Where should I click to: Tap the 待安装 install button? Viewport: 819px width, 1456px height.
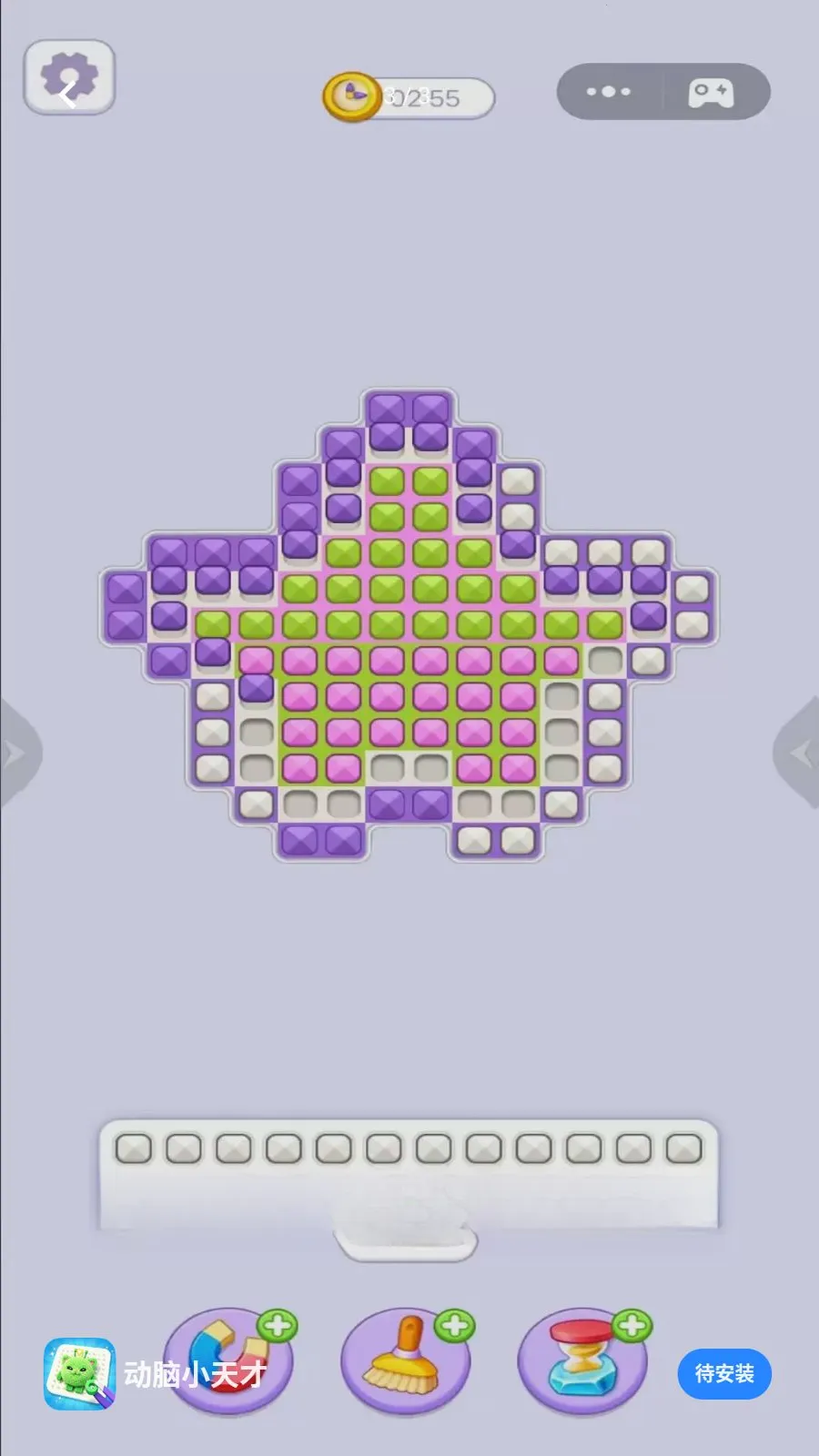click(x=724, y=1373)
